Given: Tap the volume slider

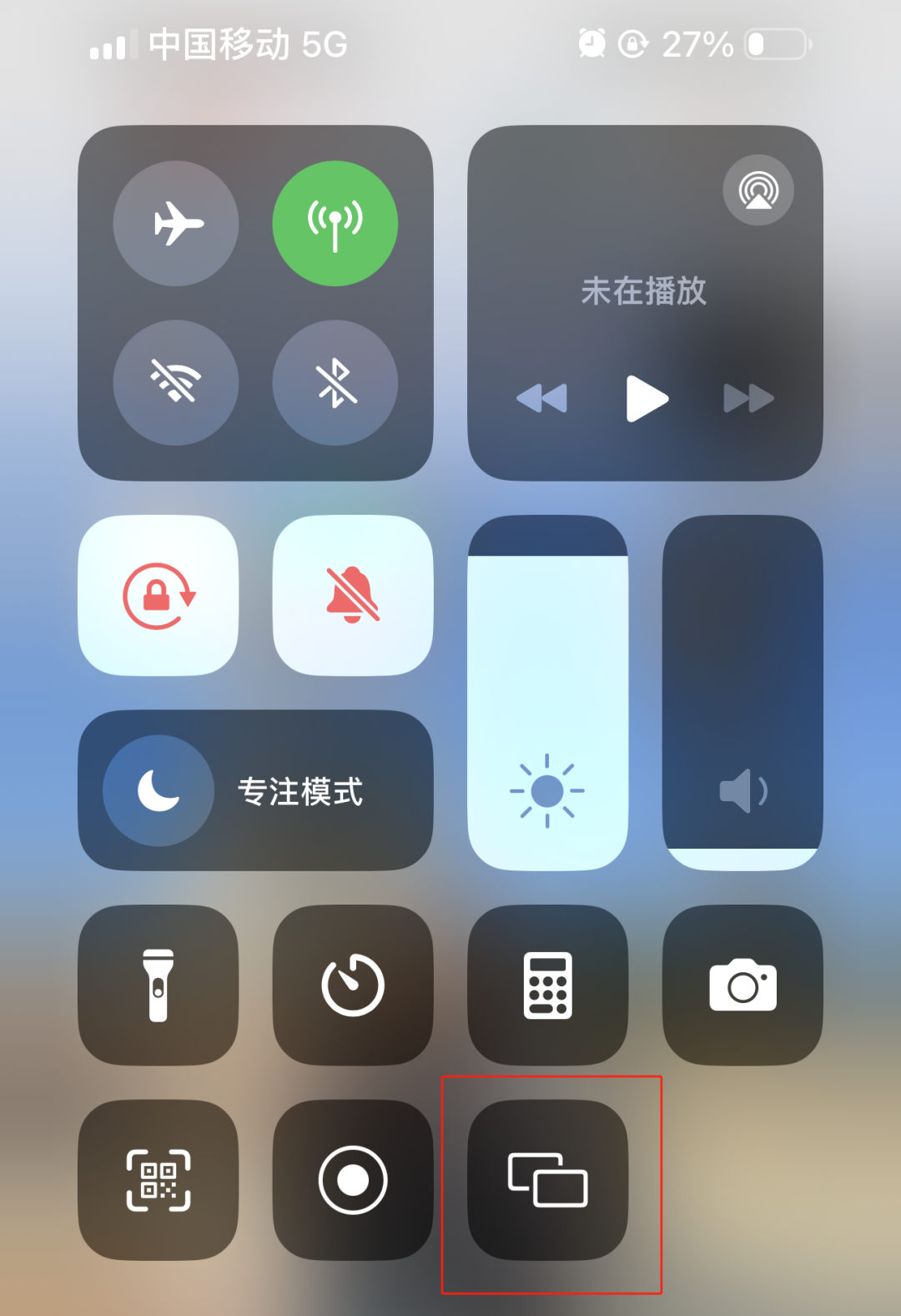Looking at the screenshot, I should tap(742, 693).
